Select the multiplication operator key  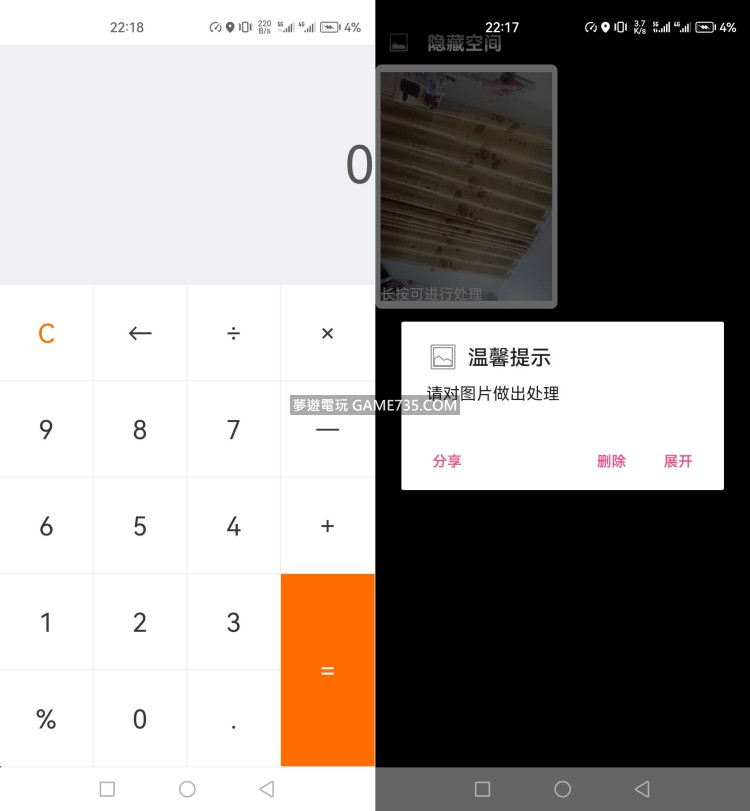[327, 333]
